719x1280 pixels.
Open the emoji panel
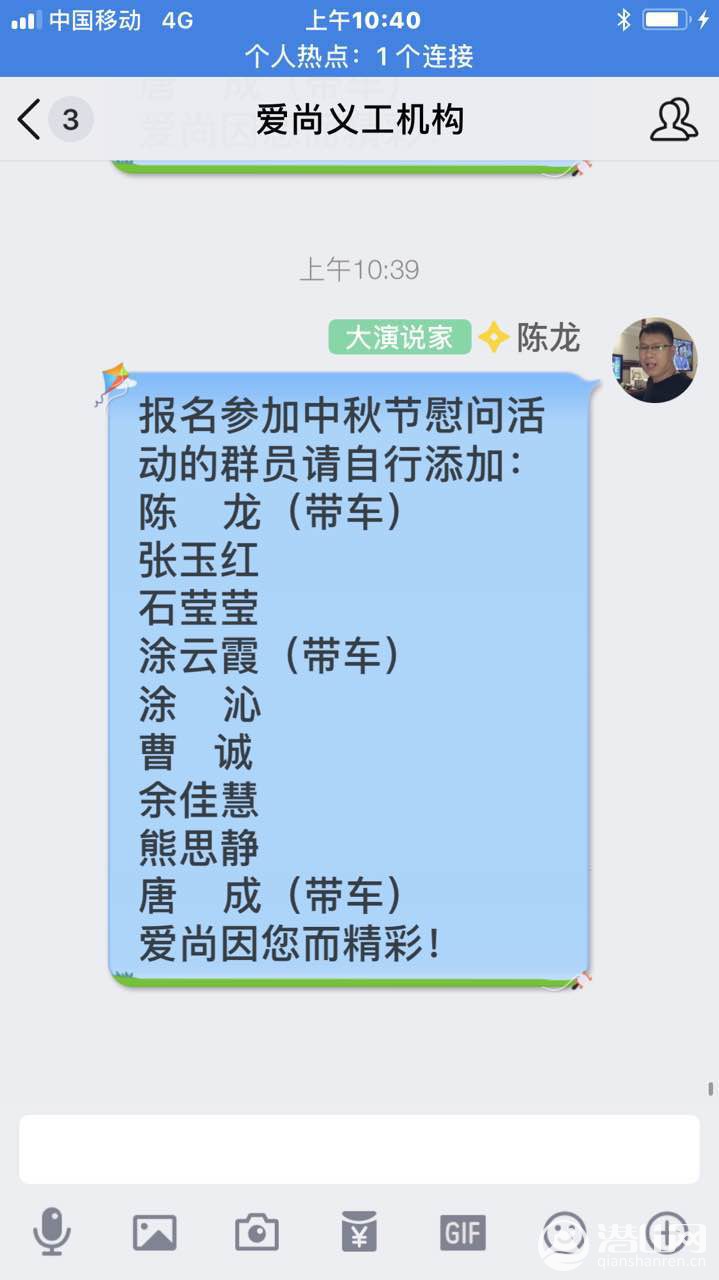point(565,1232)
